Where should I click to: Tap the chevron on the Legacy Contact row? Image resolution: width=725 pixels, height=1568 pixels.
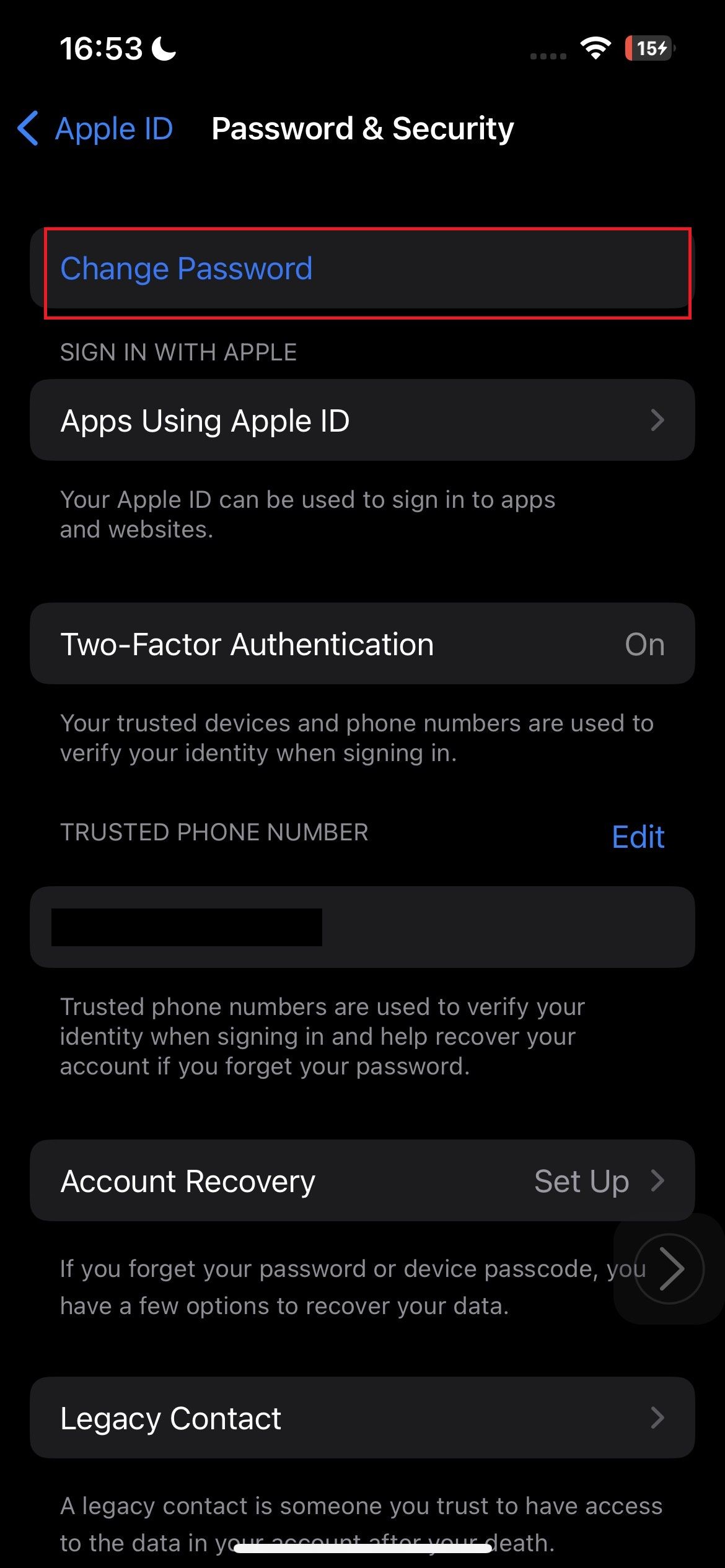pos(659,1418)
